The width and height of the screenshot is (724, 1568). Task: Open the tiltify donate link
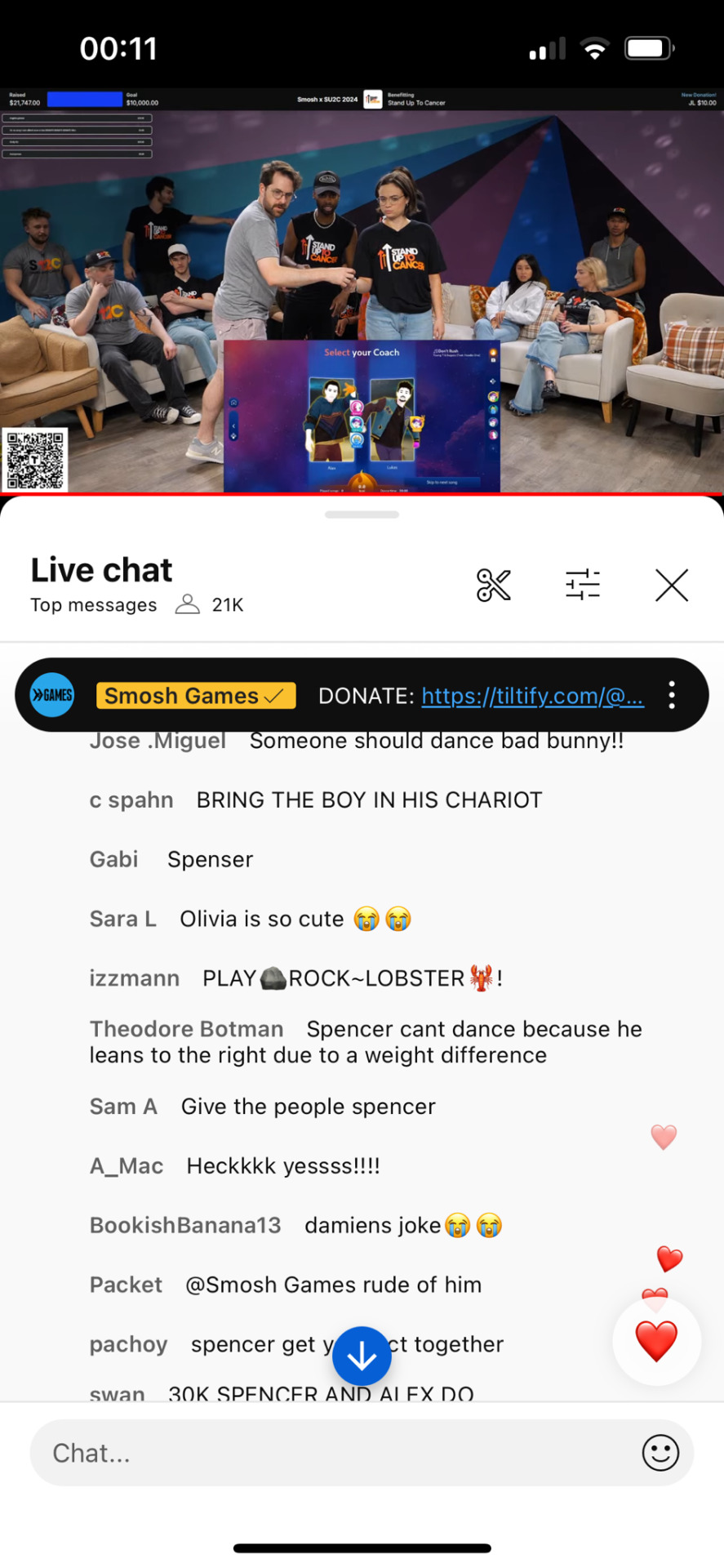point(532,696)
